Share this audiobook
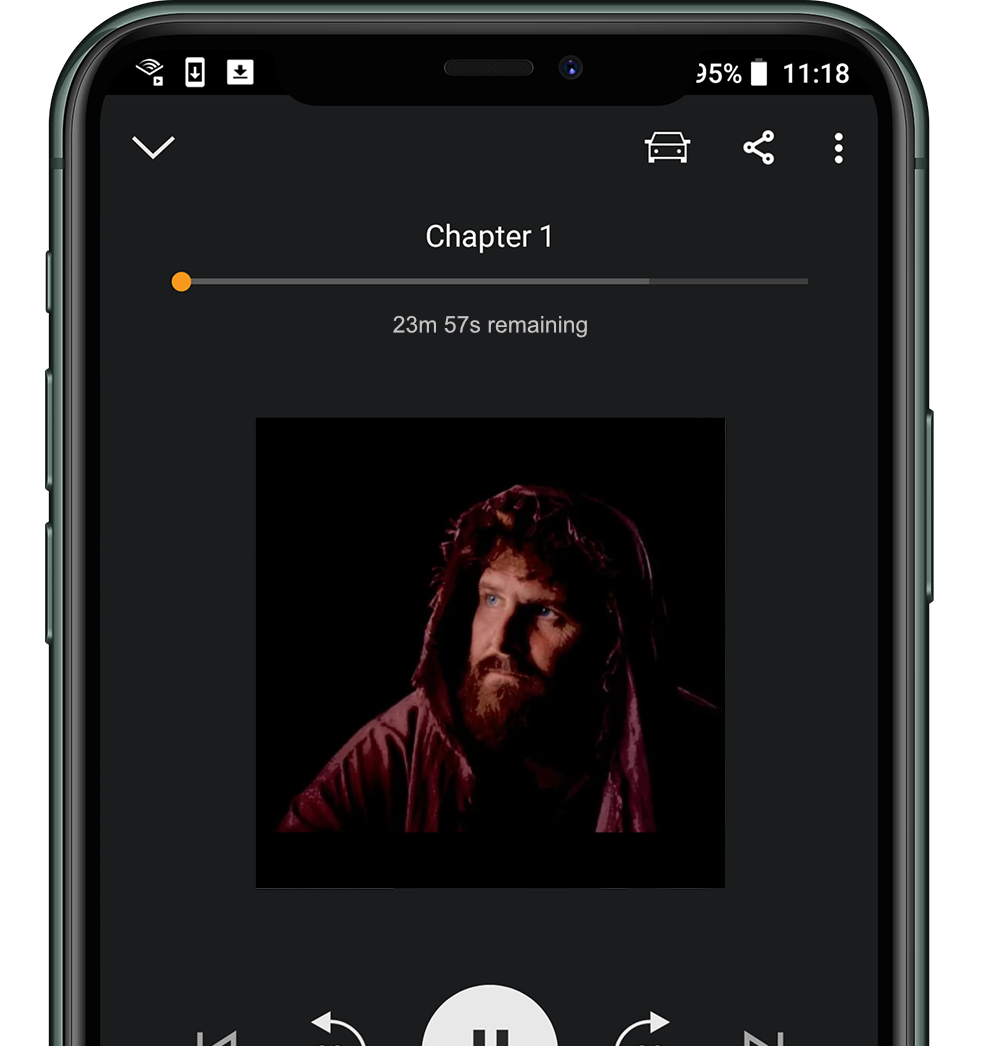Image resolution: width=1000 pixels, height=1046 pixels. (759, 148)
